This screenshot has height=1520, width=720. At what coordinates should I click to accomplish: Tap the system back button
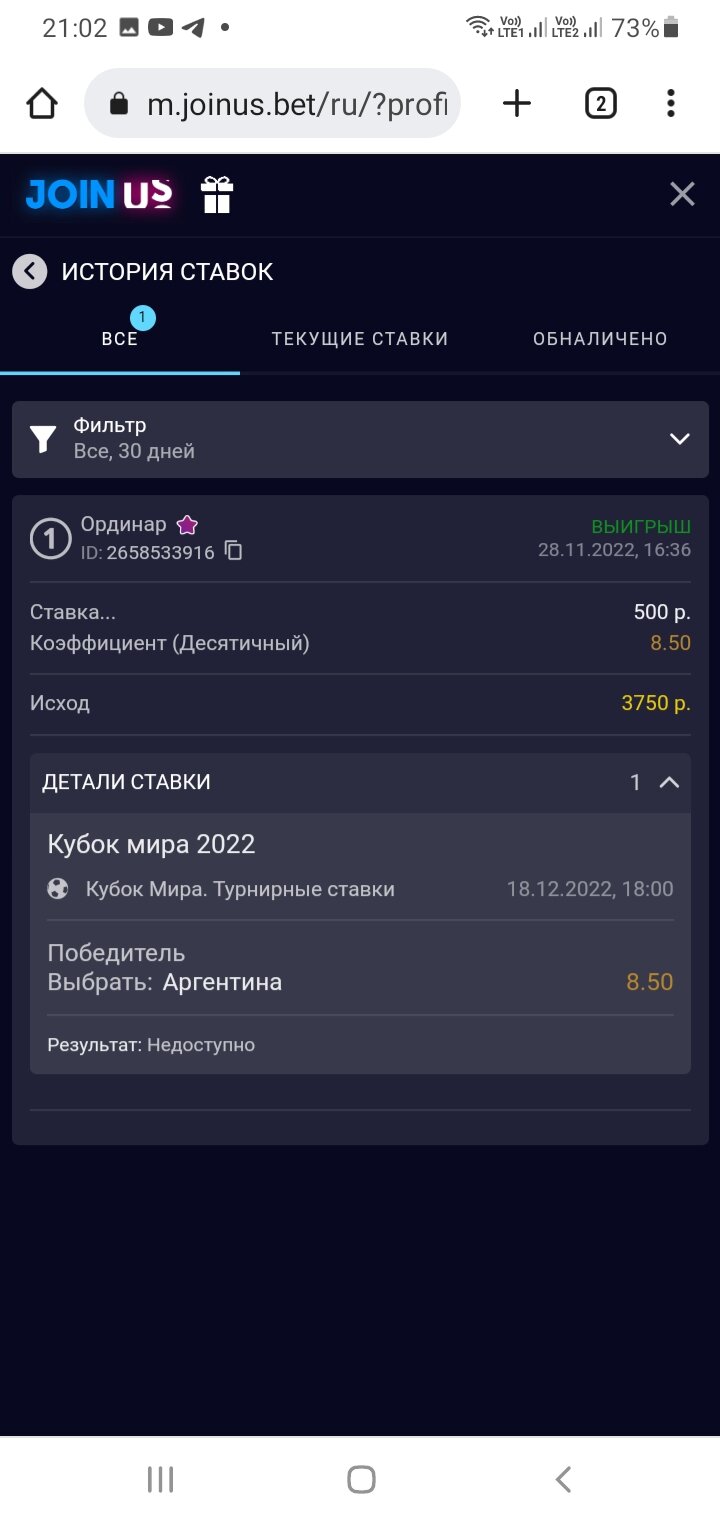point(563,1479)
